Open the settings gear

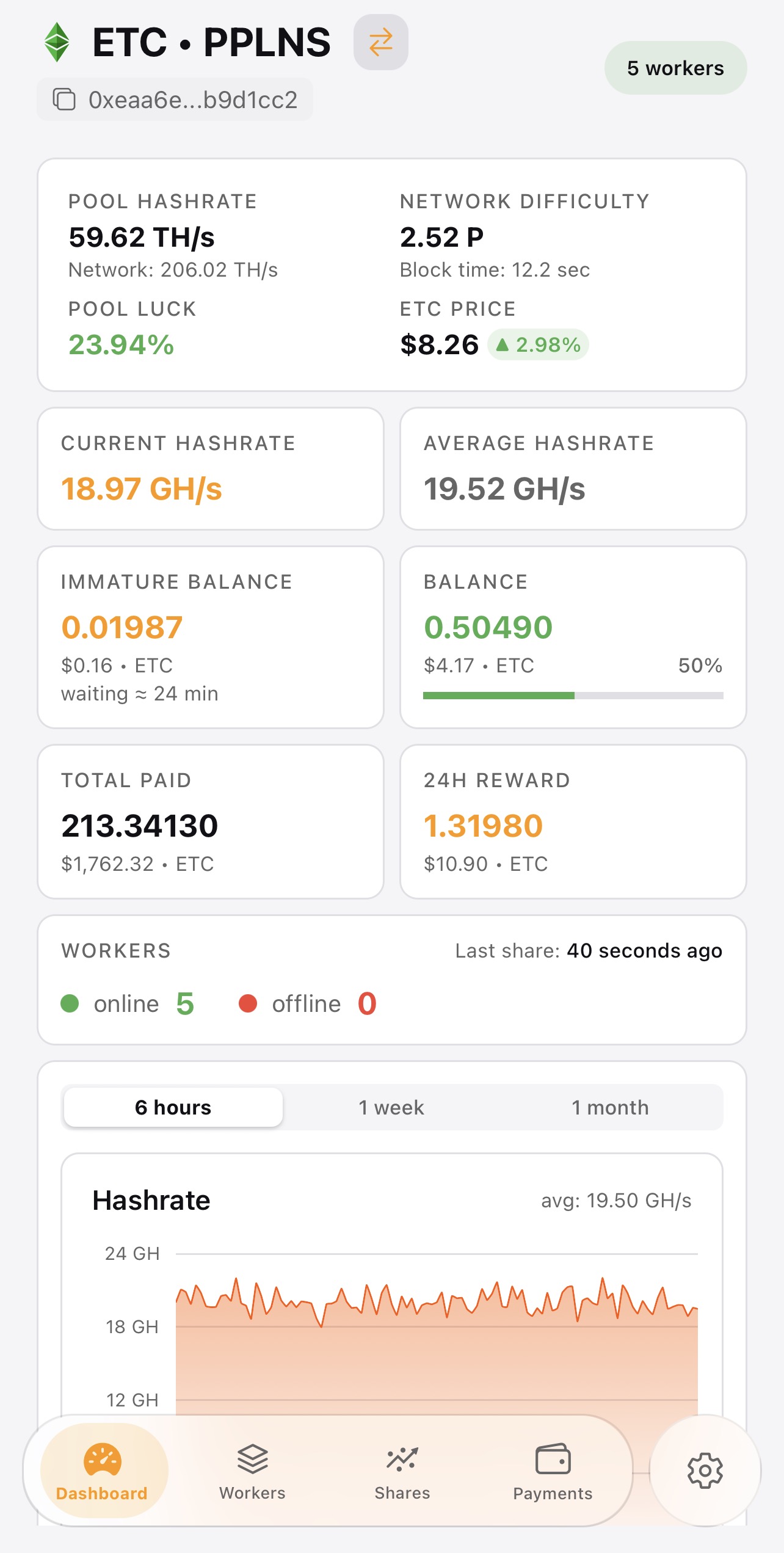click(x=705, y=1469)
